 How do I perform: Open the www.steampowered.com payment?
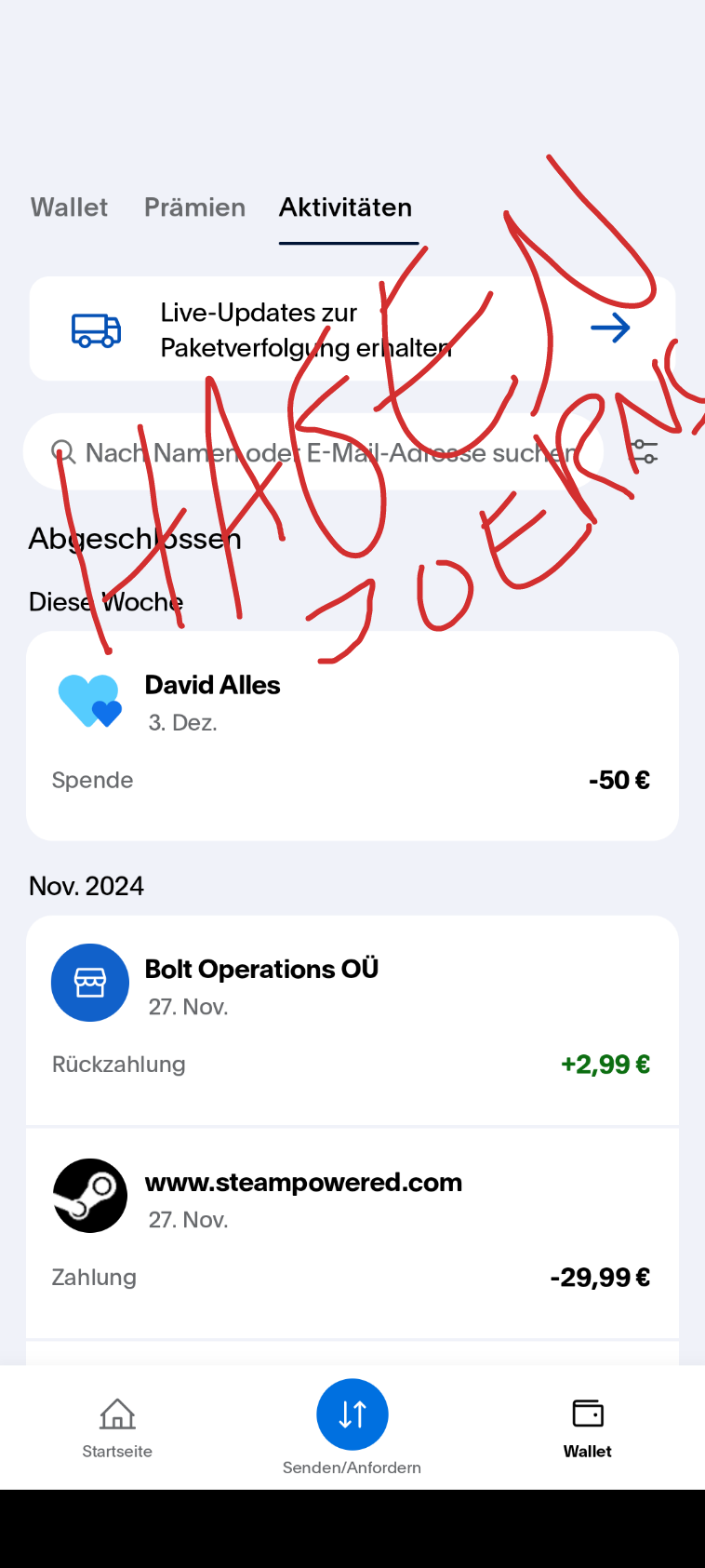(352, 1233)
